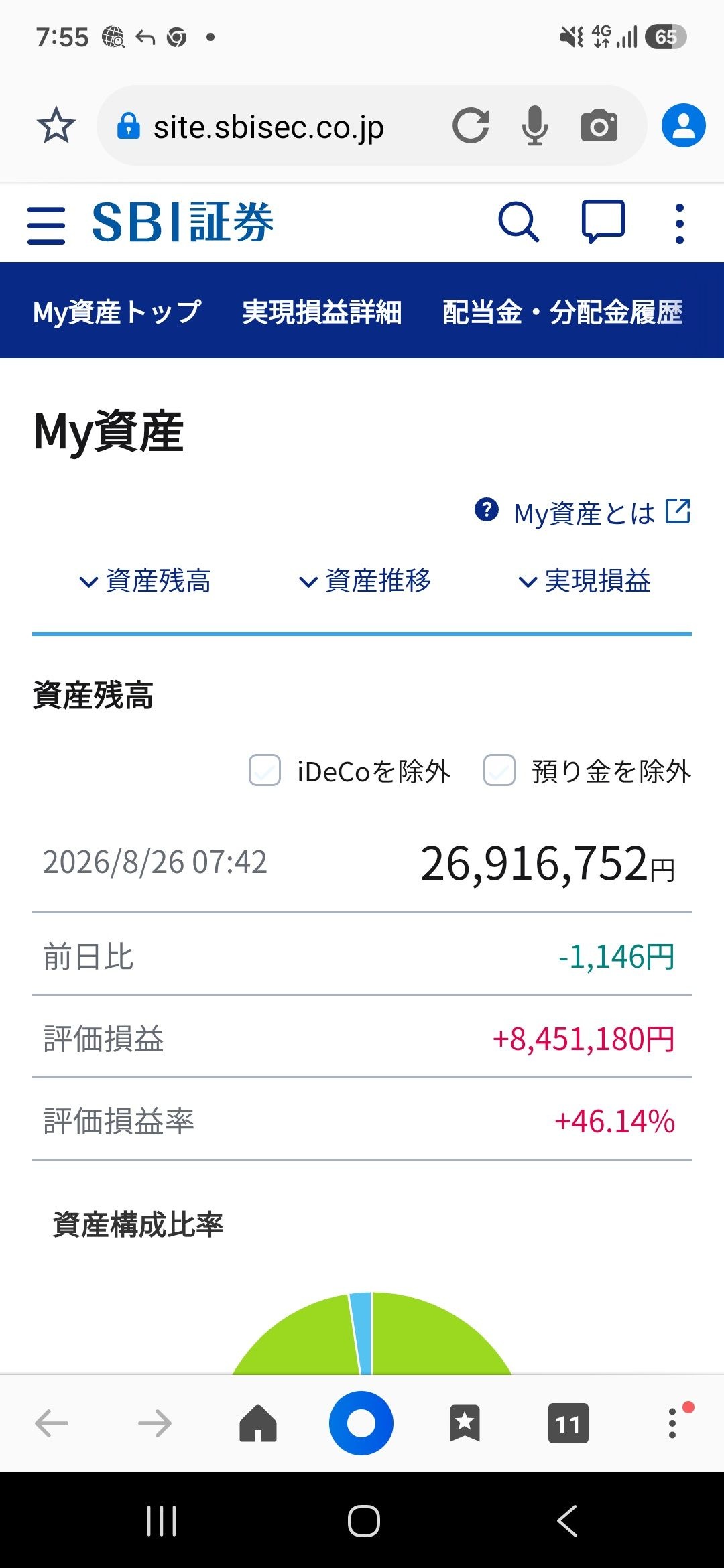Open the SBI証券 hamburger menu
This screenshot has height=1568, width=724.
pyautogui.click(x=46, y=225)
